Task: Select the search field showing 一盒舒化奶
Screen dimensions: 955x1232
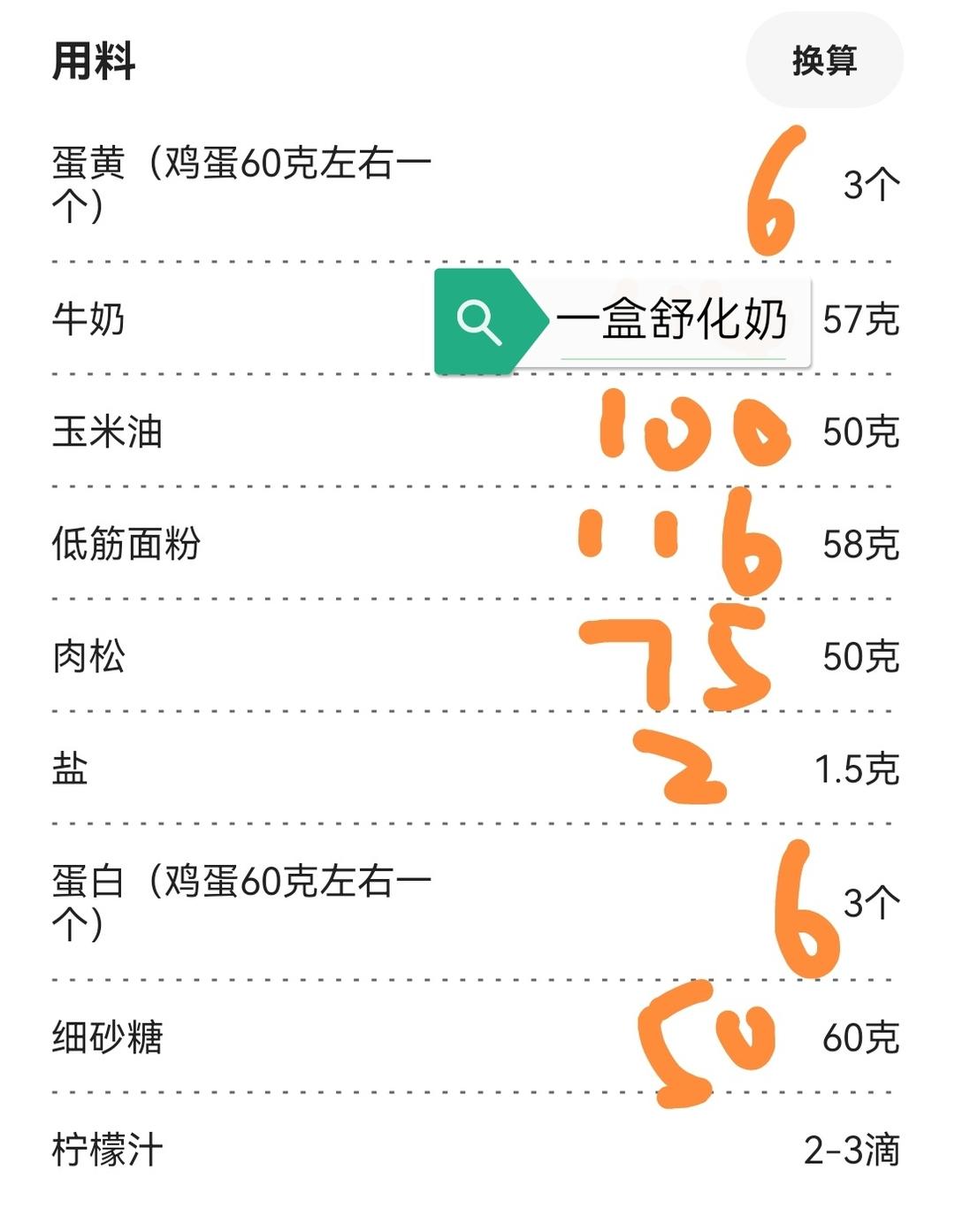Action: coord(676,323)
